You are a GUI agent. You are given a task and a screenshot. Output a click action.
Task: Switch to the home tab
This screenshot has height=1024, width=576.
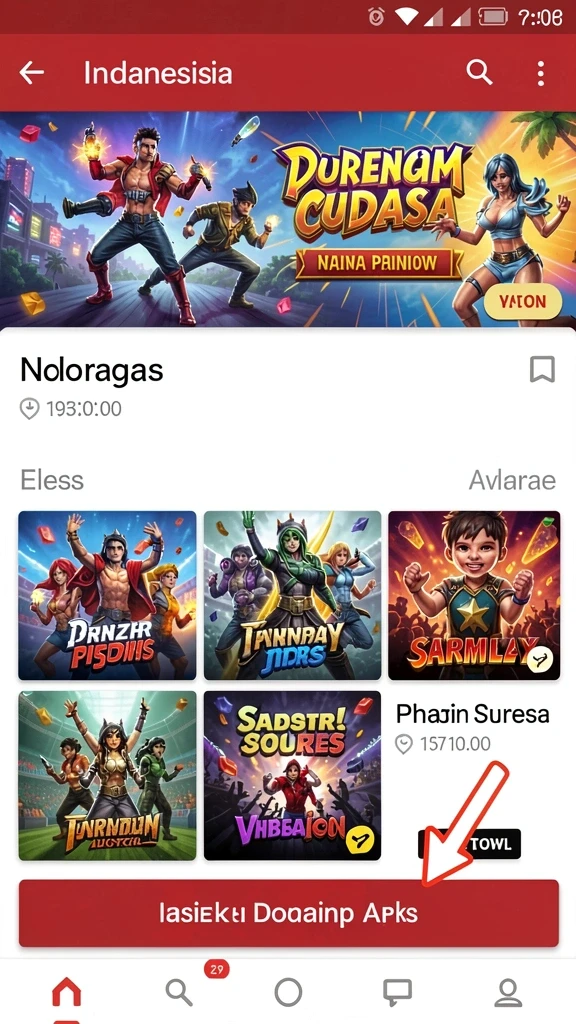[67, 993]
